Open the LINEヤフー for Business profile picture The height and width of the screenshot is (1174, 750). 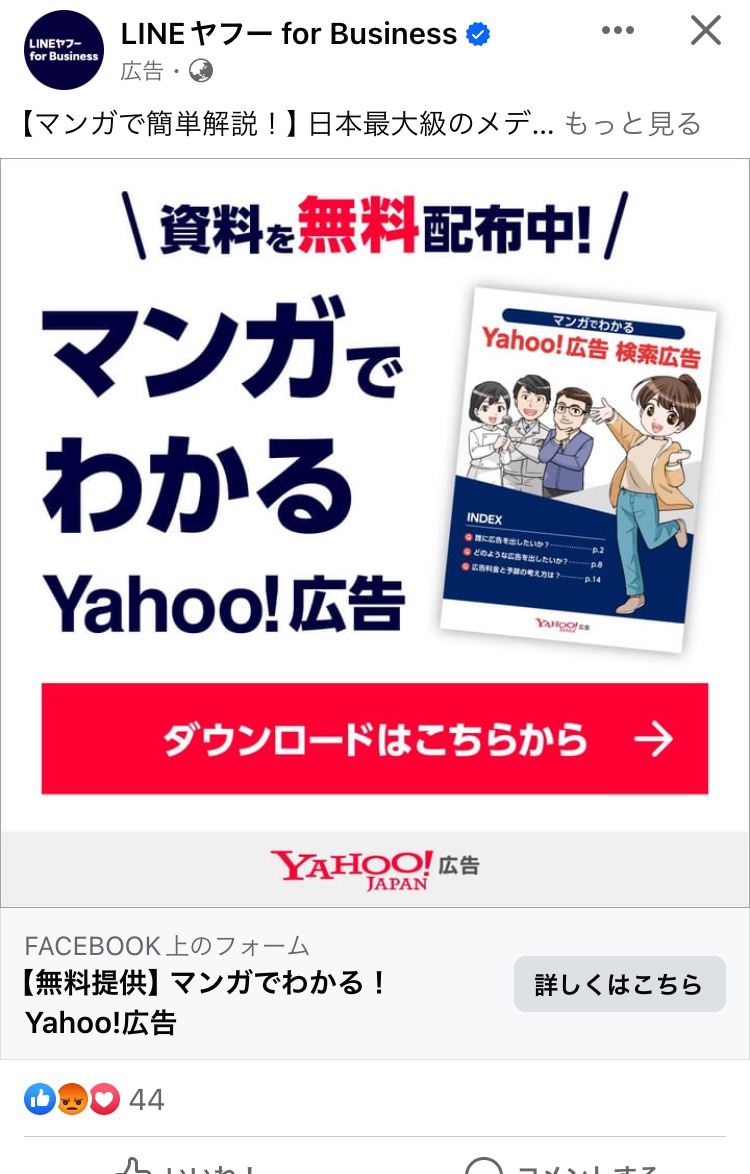(64, 50)
